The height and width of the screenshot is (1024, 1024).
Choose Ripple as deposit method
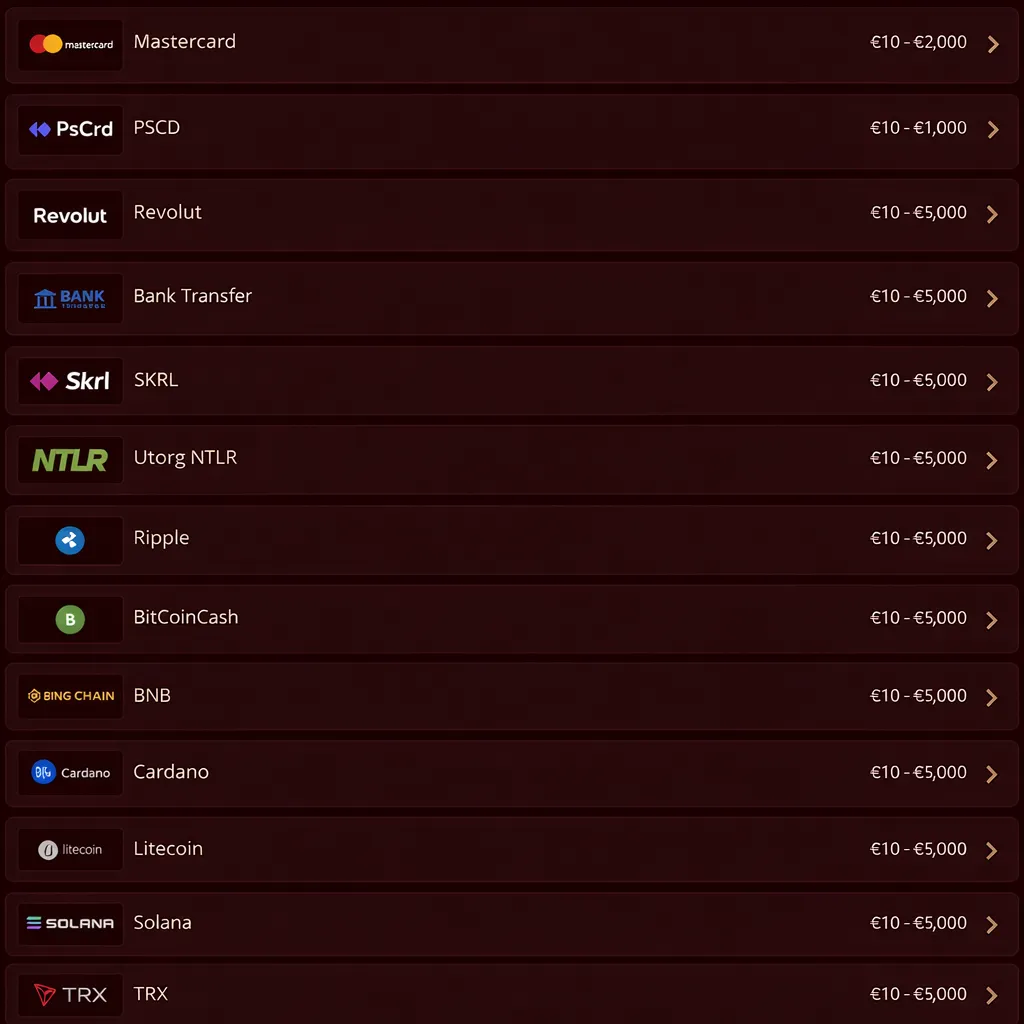(x=512, y=540)
